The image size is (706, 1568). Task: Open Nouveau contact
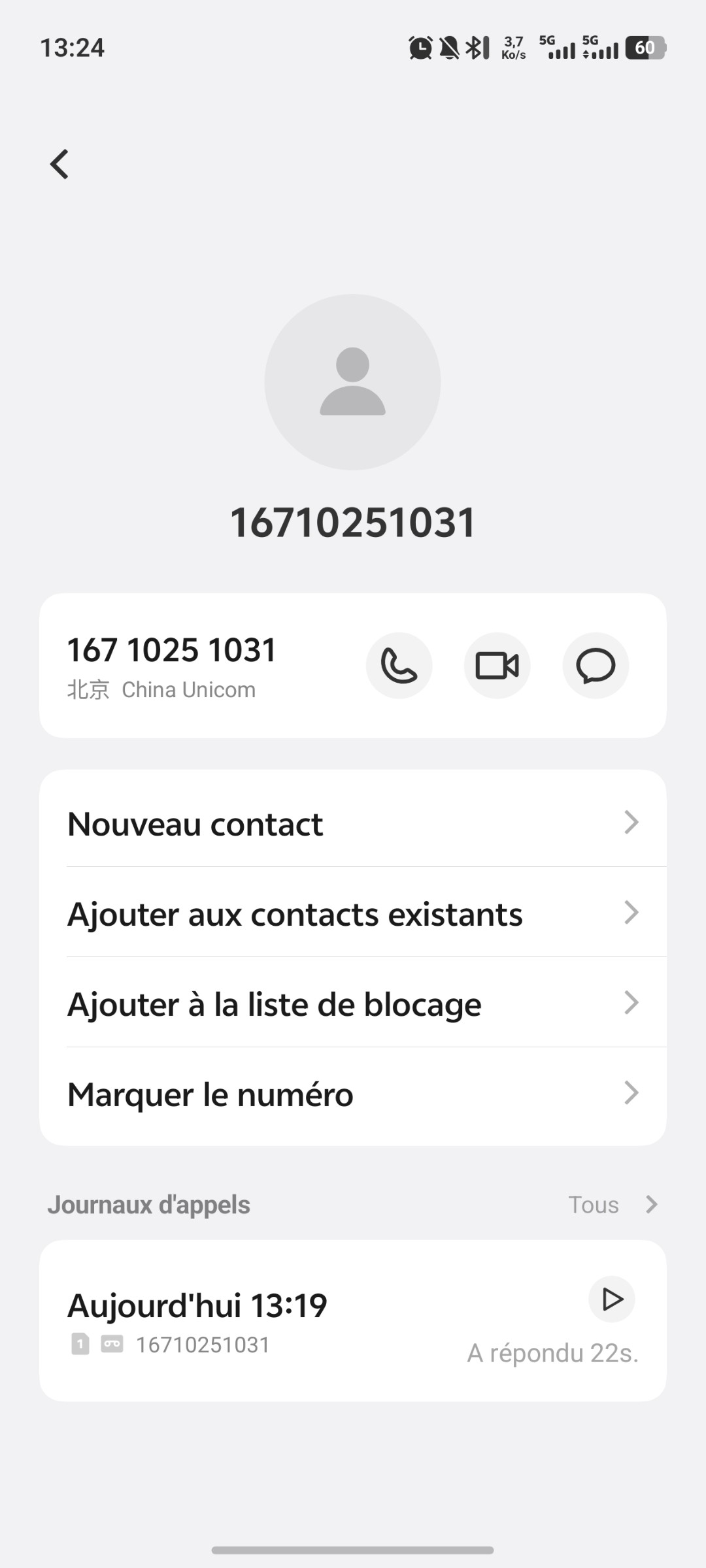[x=353, y=823]
